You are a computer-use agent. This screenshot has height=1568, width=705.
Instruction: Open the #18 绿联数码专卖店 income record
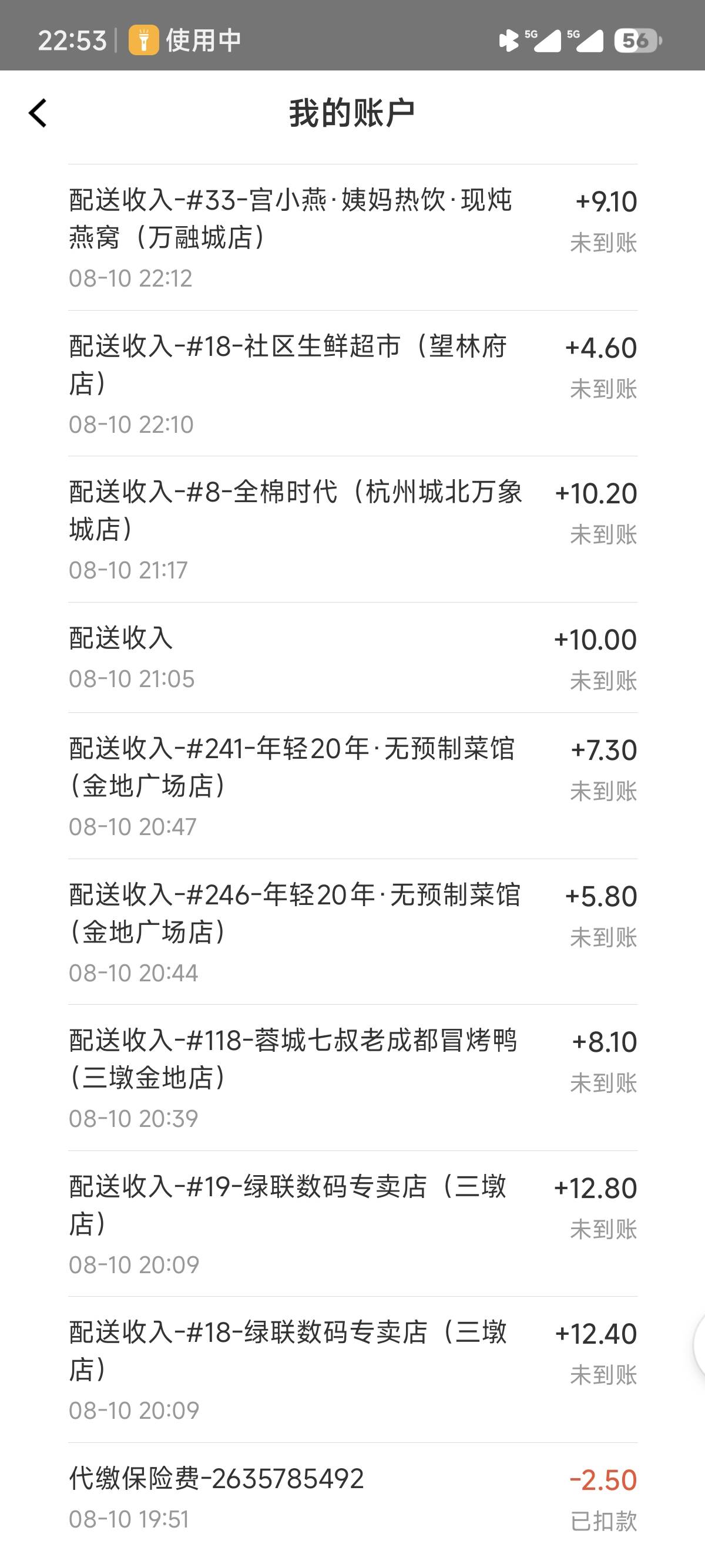point(352,1370)
